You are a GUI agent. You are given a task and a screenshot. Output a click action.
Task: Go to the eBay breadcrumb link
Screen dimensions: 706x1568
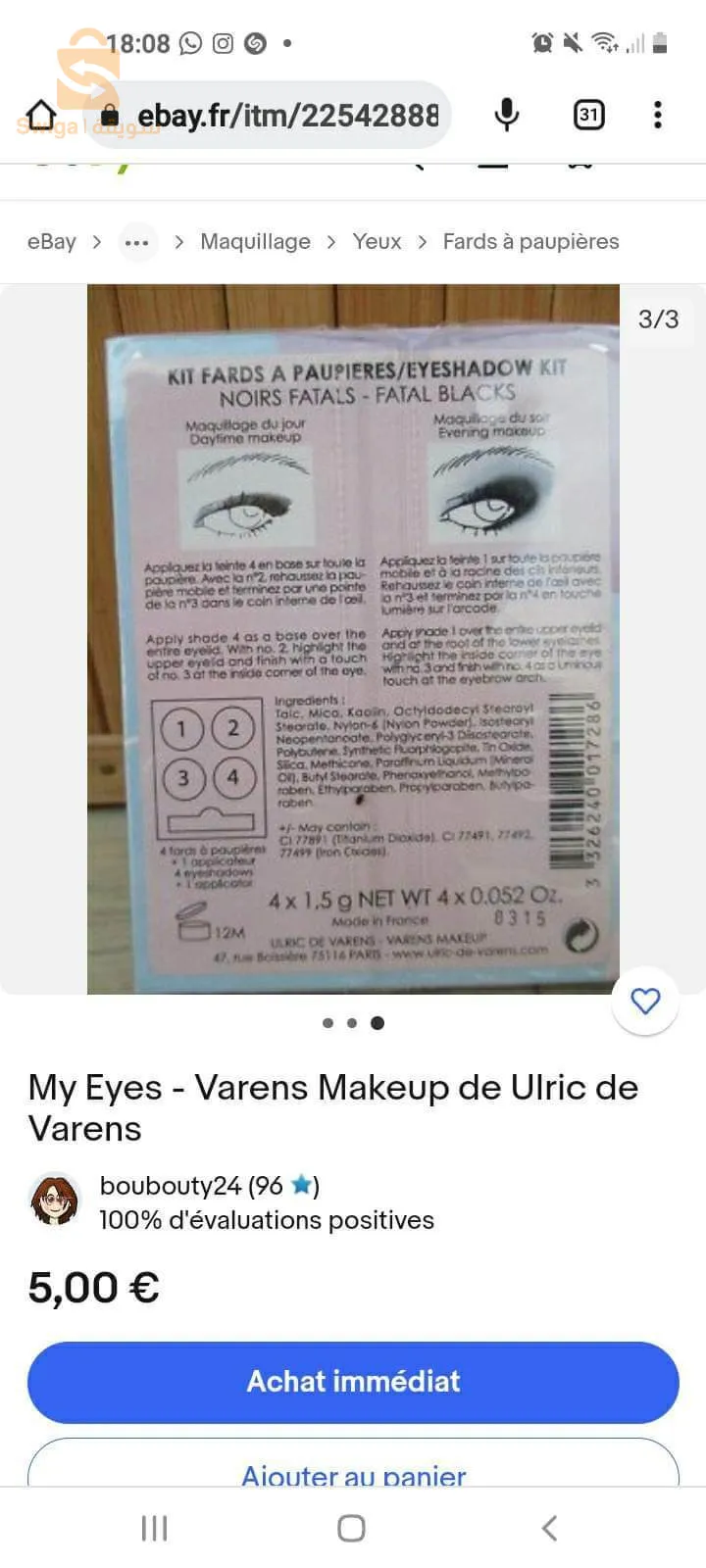coord(51,242)
